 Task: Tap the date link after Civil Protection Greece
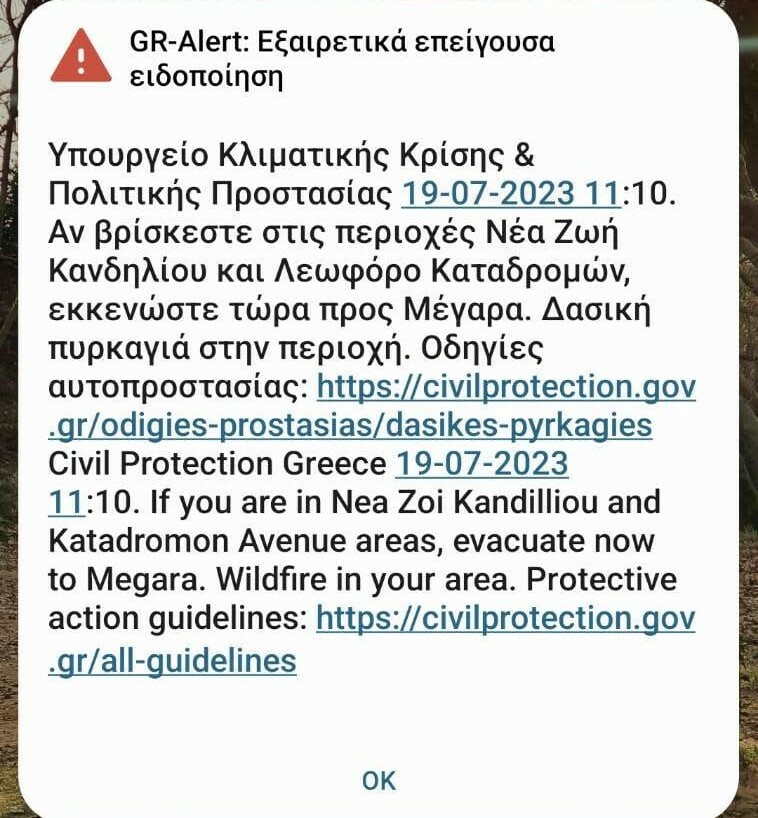click(x=482, y=464)
